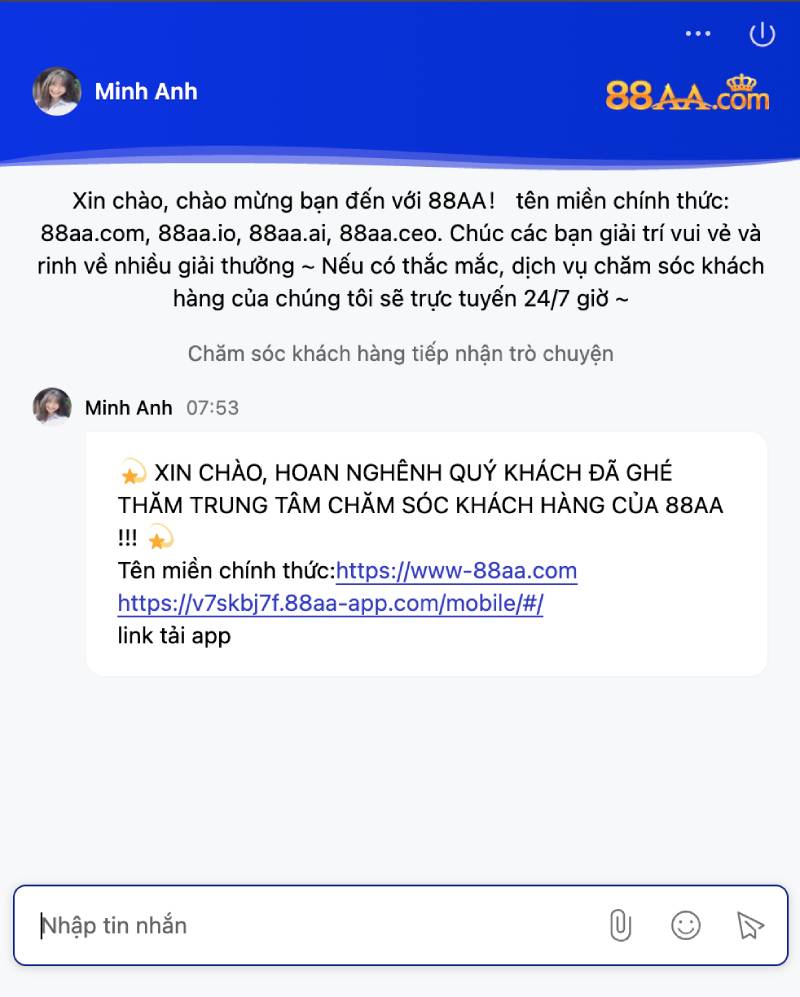Click Minh Anh's avatar next to the message
Viewport: 800px width, 997px height.
click(52, 407)
